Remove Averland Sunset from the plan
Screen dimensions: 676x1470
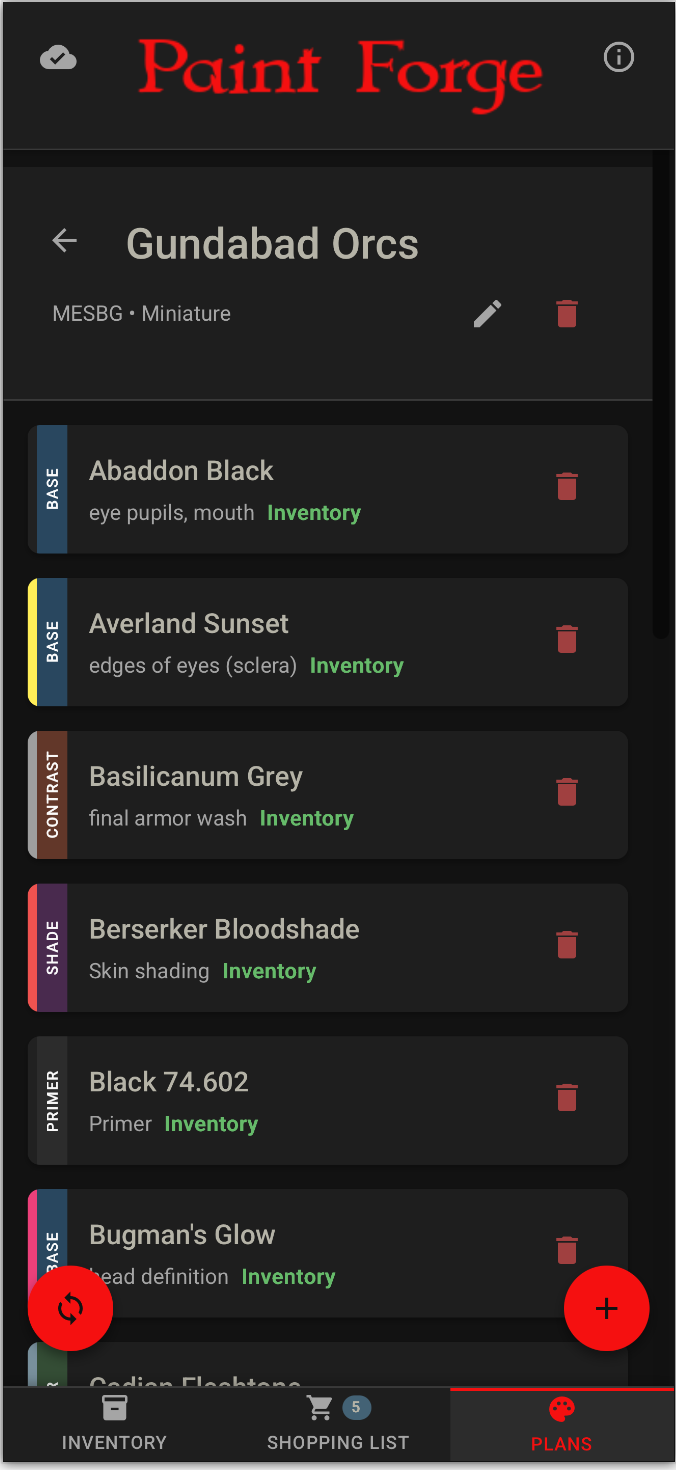pos(567,640)
